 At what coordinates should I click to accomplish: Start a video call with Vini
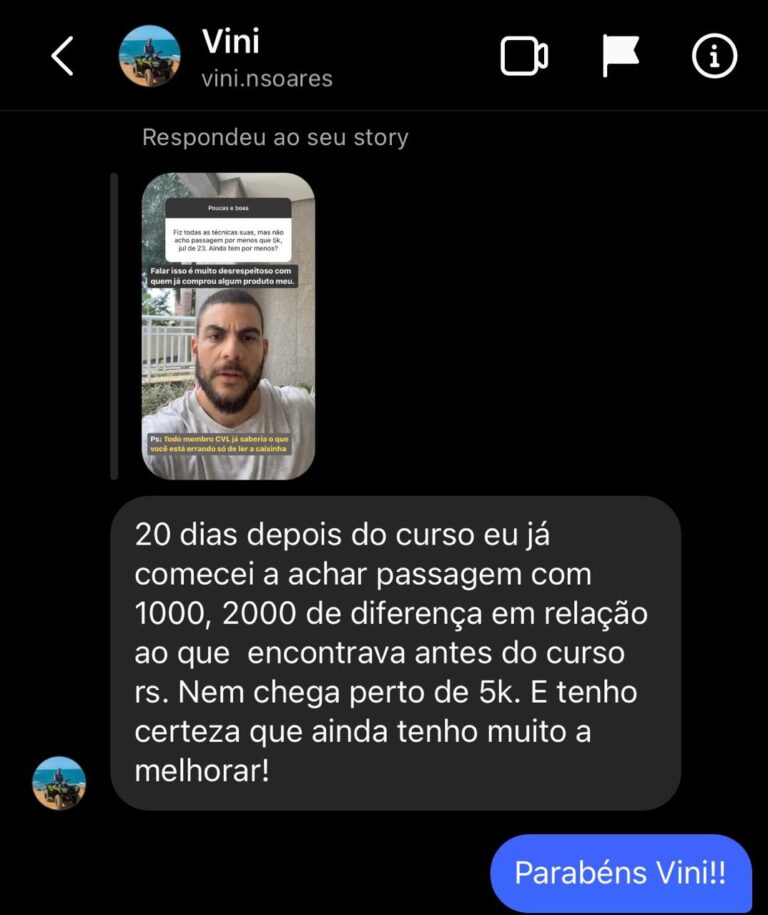(523, 57)
